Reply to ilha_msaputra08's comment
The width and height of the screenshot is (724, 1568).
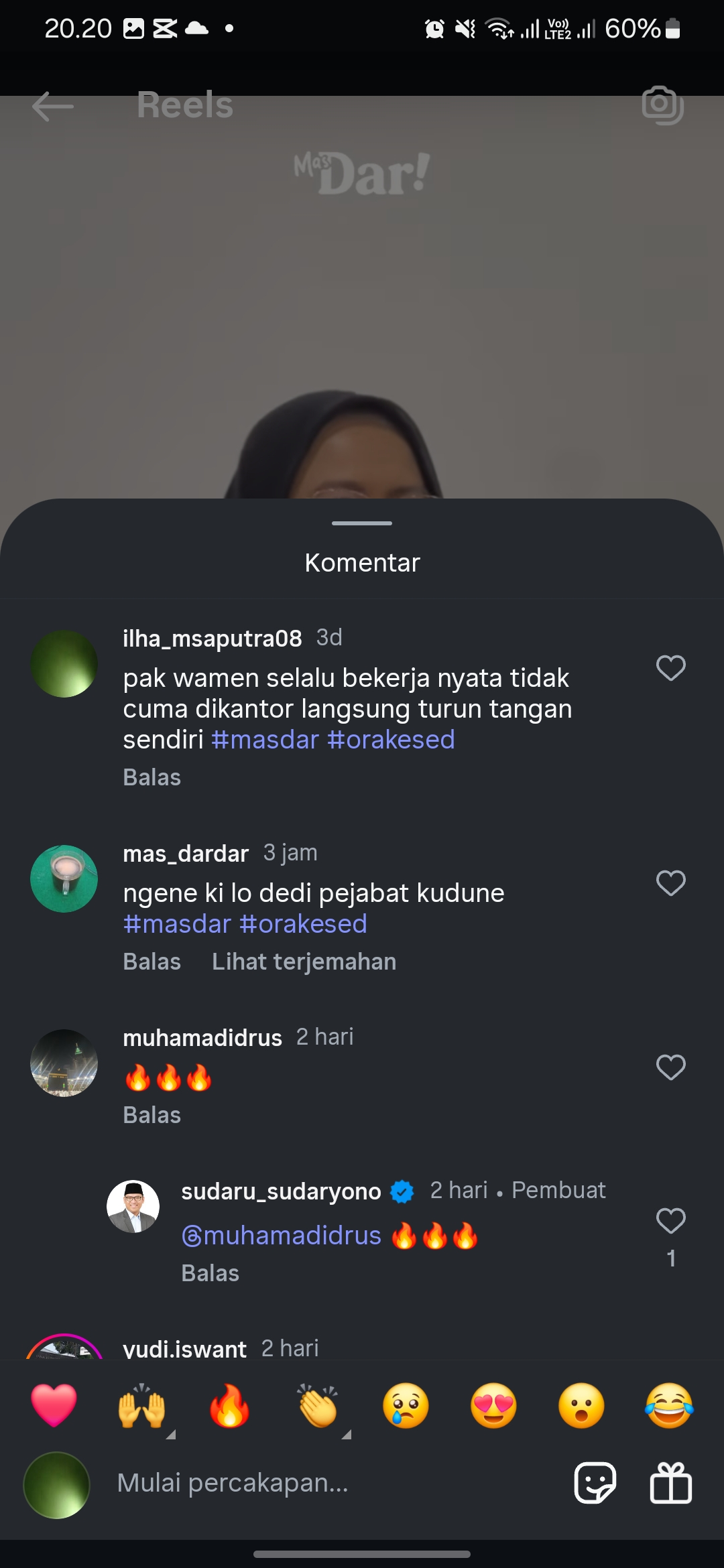[152, 777]
